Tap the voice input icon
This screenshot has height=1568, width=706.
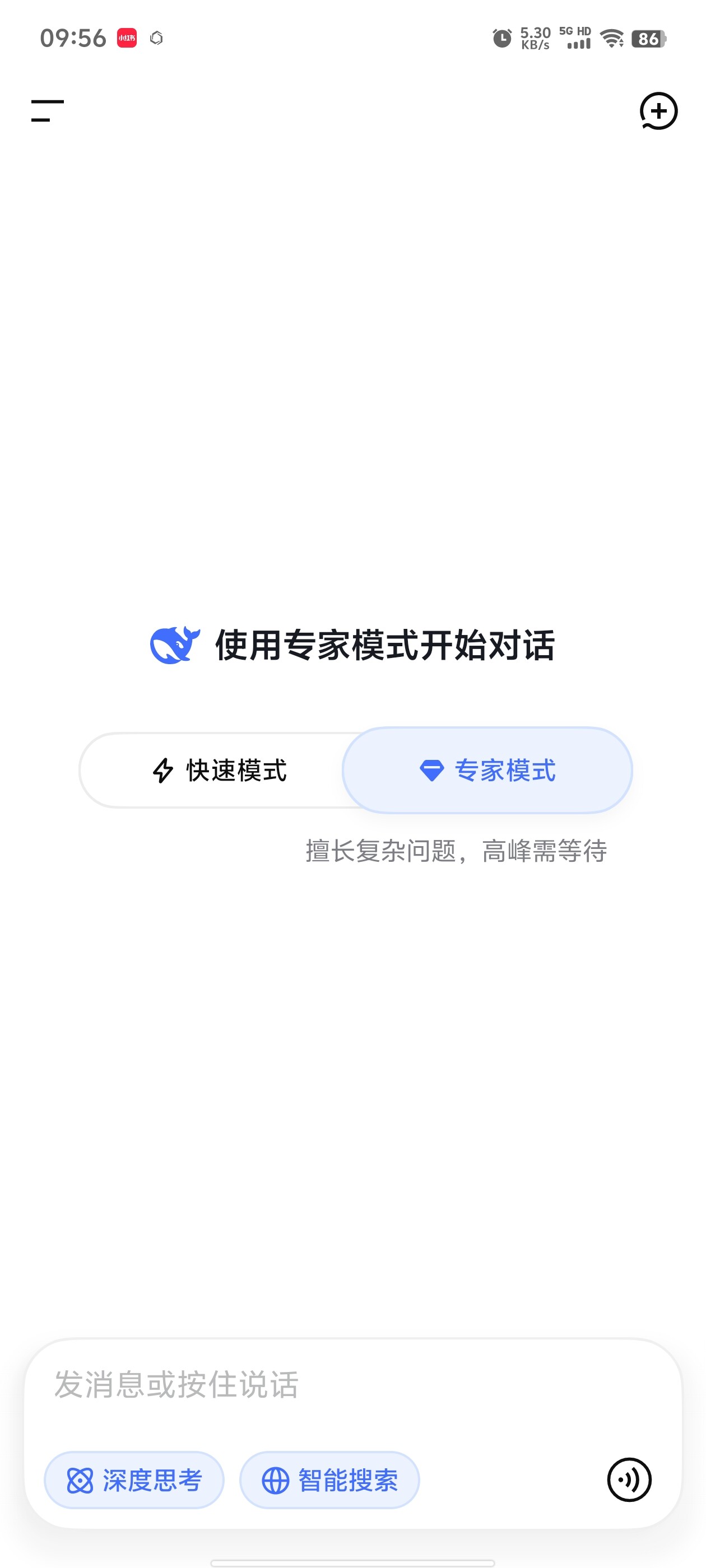(x=629, y=1480)
